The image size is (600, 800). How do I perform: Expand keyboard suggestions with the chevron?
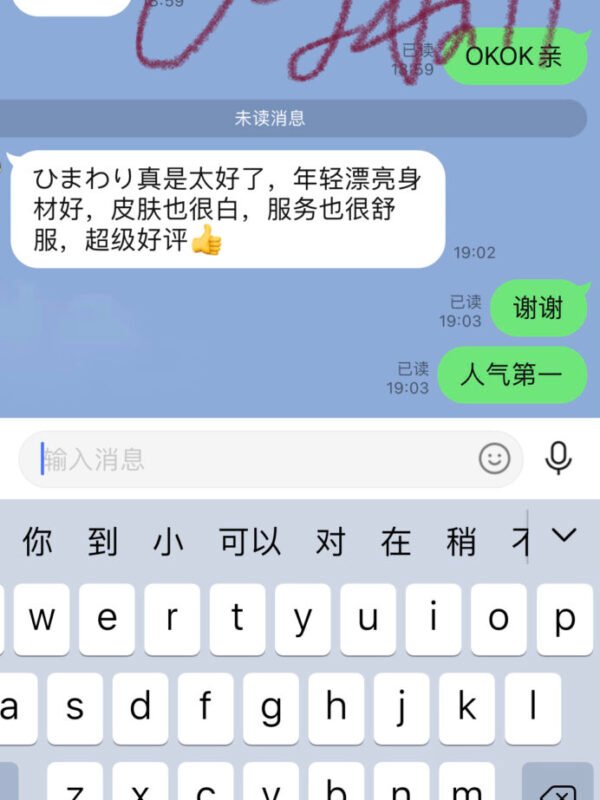564,536
